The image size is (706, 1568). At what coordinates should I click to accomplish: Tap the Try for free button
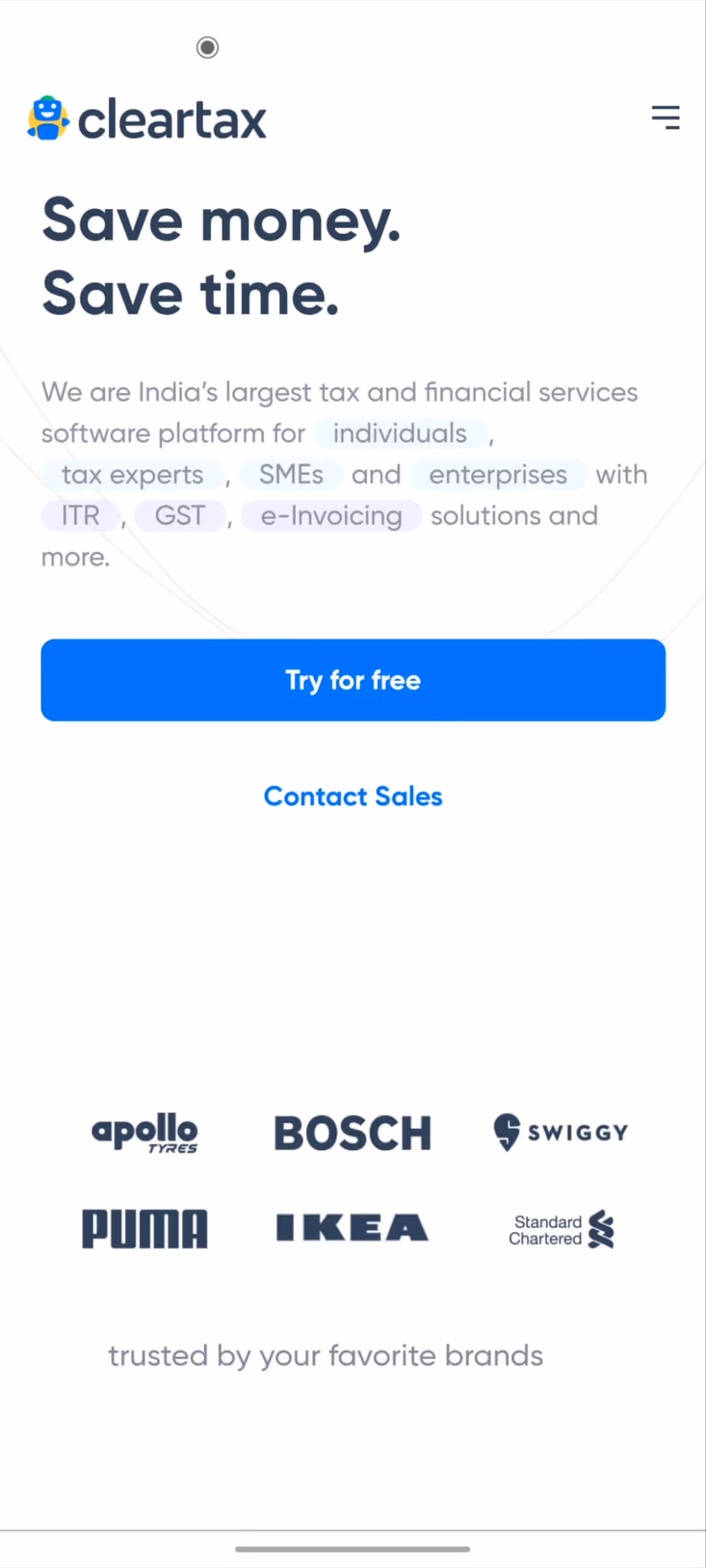pos(353,680)
